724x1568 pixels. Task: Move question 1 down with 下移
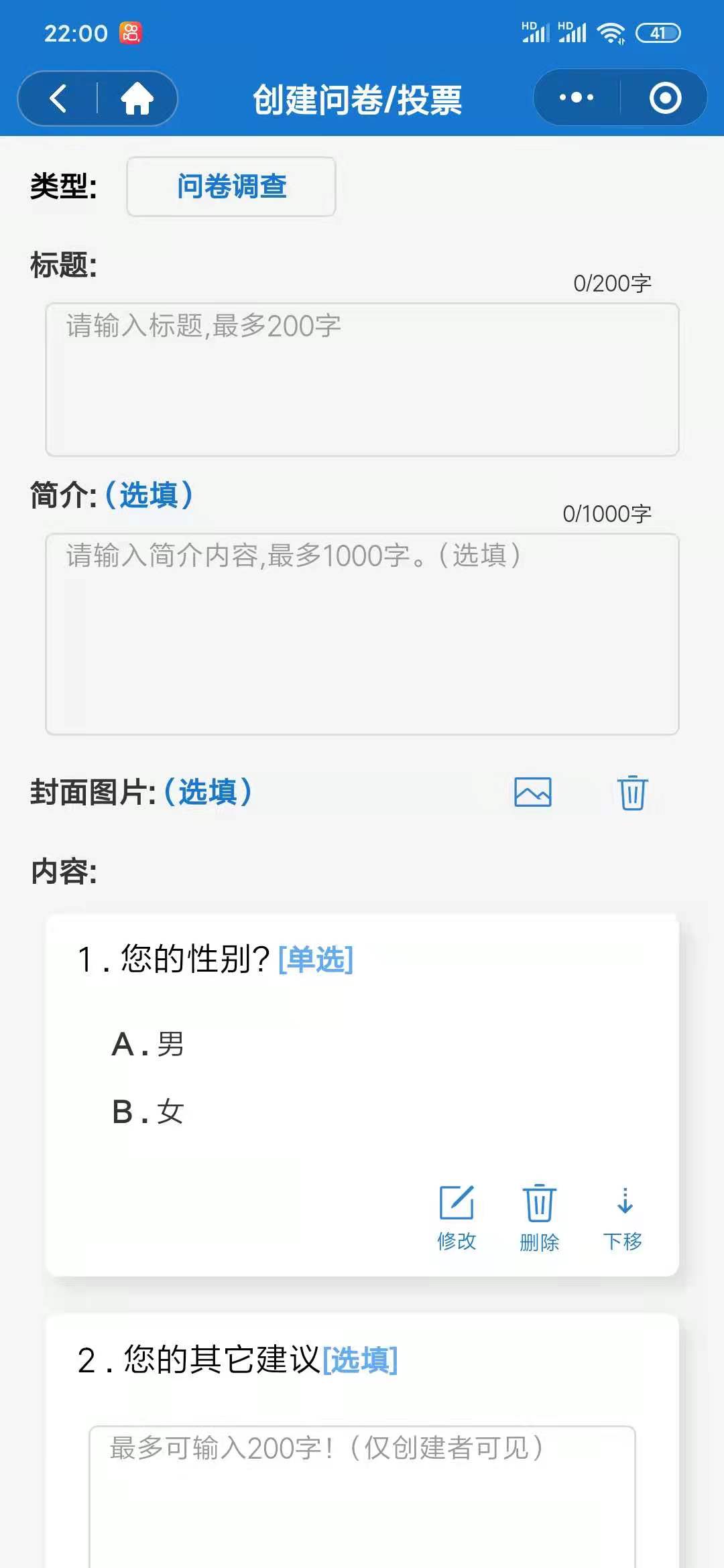pyautogui.click(x=623, y=1217)
